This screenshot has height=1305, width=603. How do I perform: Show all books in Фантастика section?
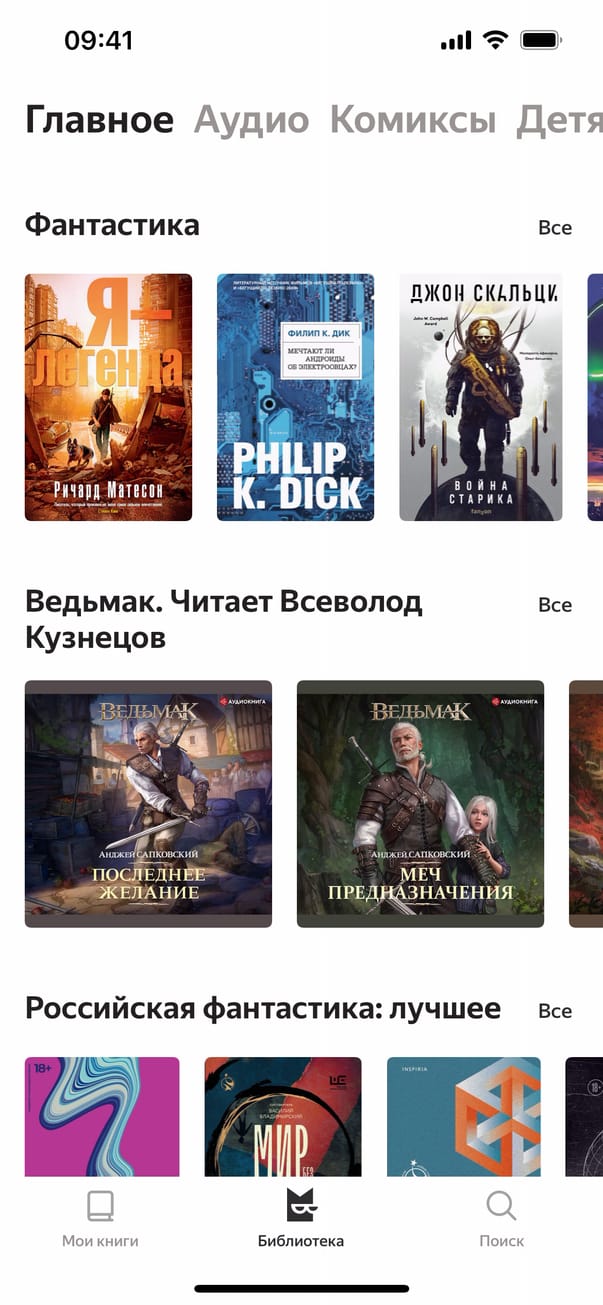[x=555, y=227]
